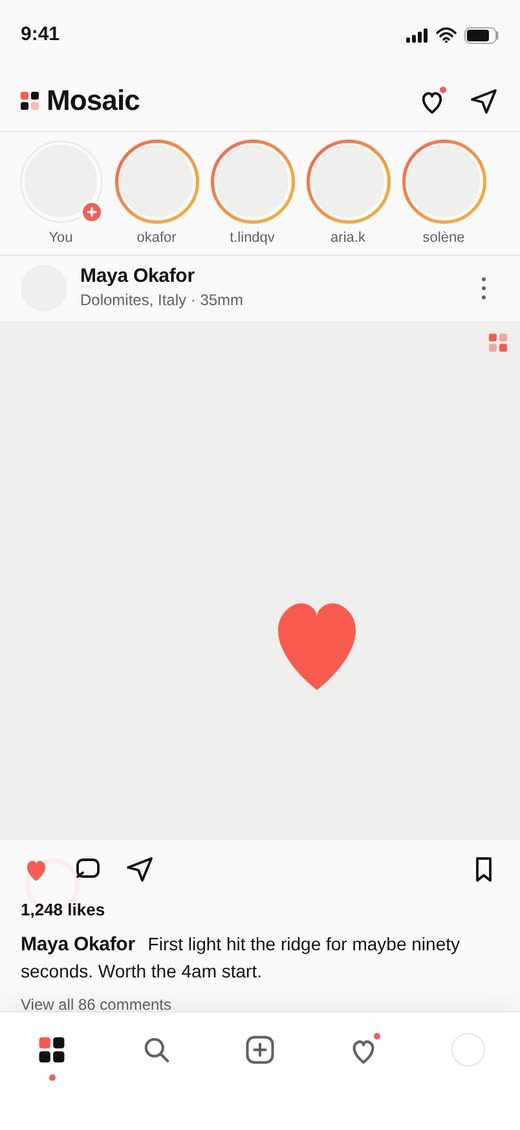Share Maya Okafor's post
This screenshot has width=520, height=1130.
click(x=140, y=869)
